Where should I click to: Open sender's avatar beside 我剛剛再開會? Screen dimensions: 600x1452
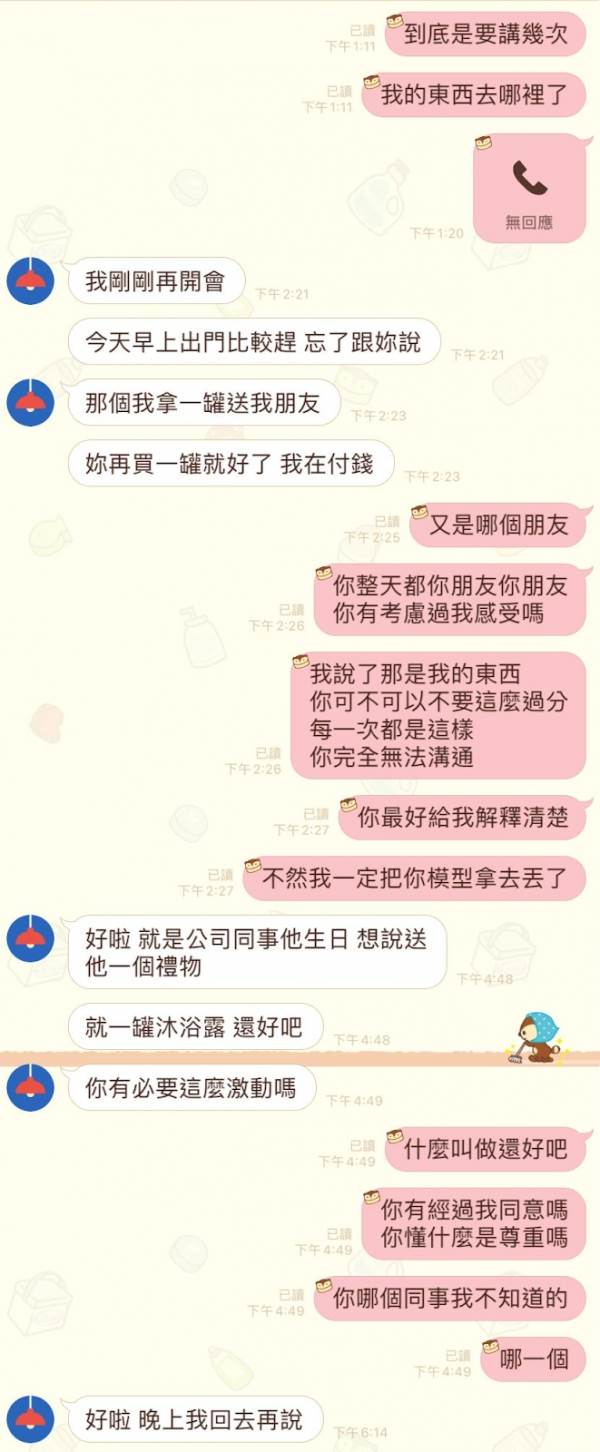30,281
